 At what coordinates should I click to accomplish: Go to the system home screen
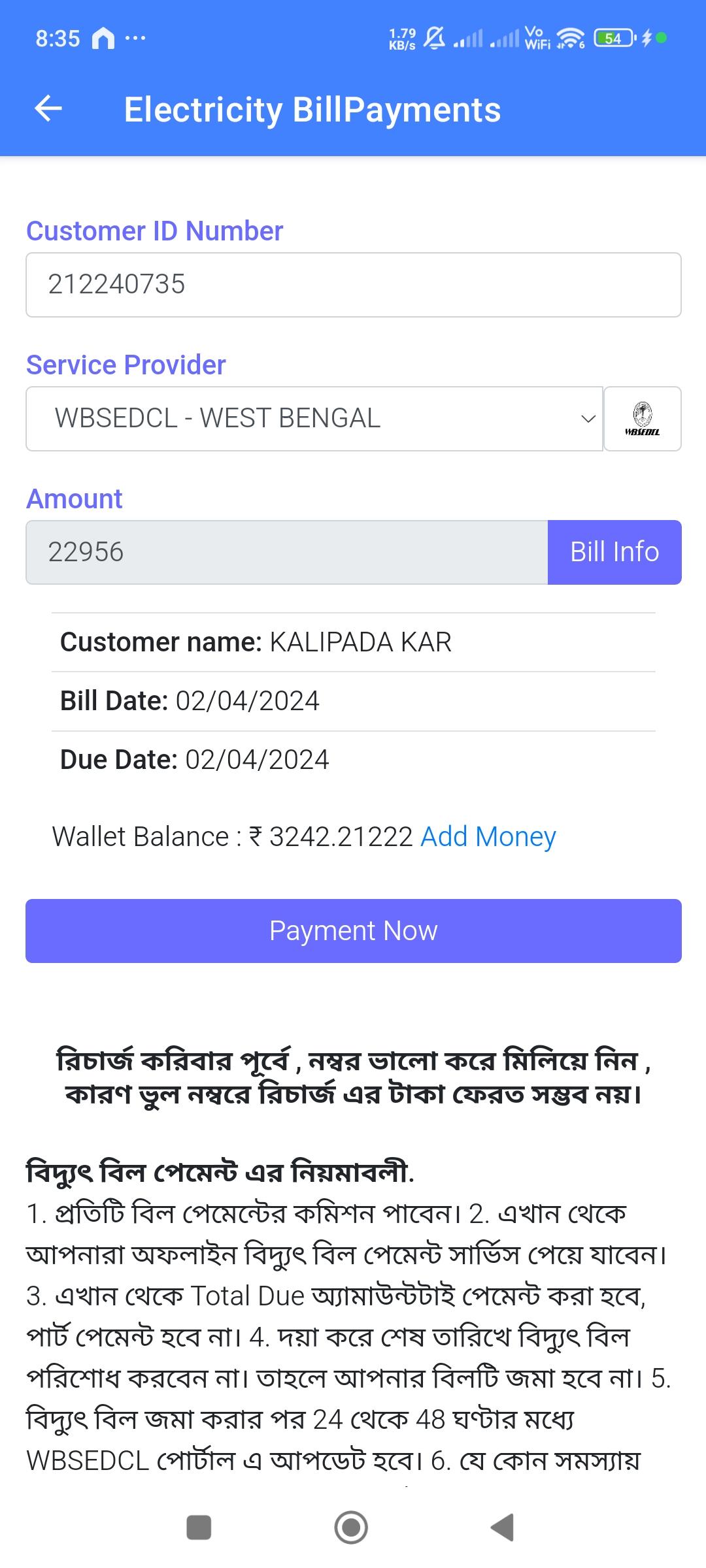tap(351, 1527)
